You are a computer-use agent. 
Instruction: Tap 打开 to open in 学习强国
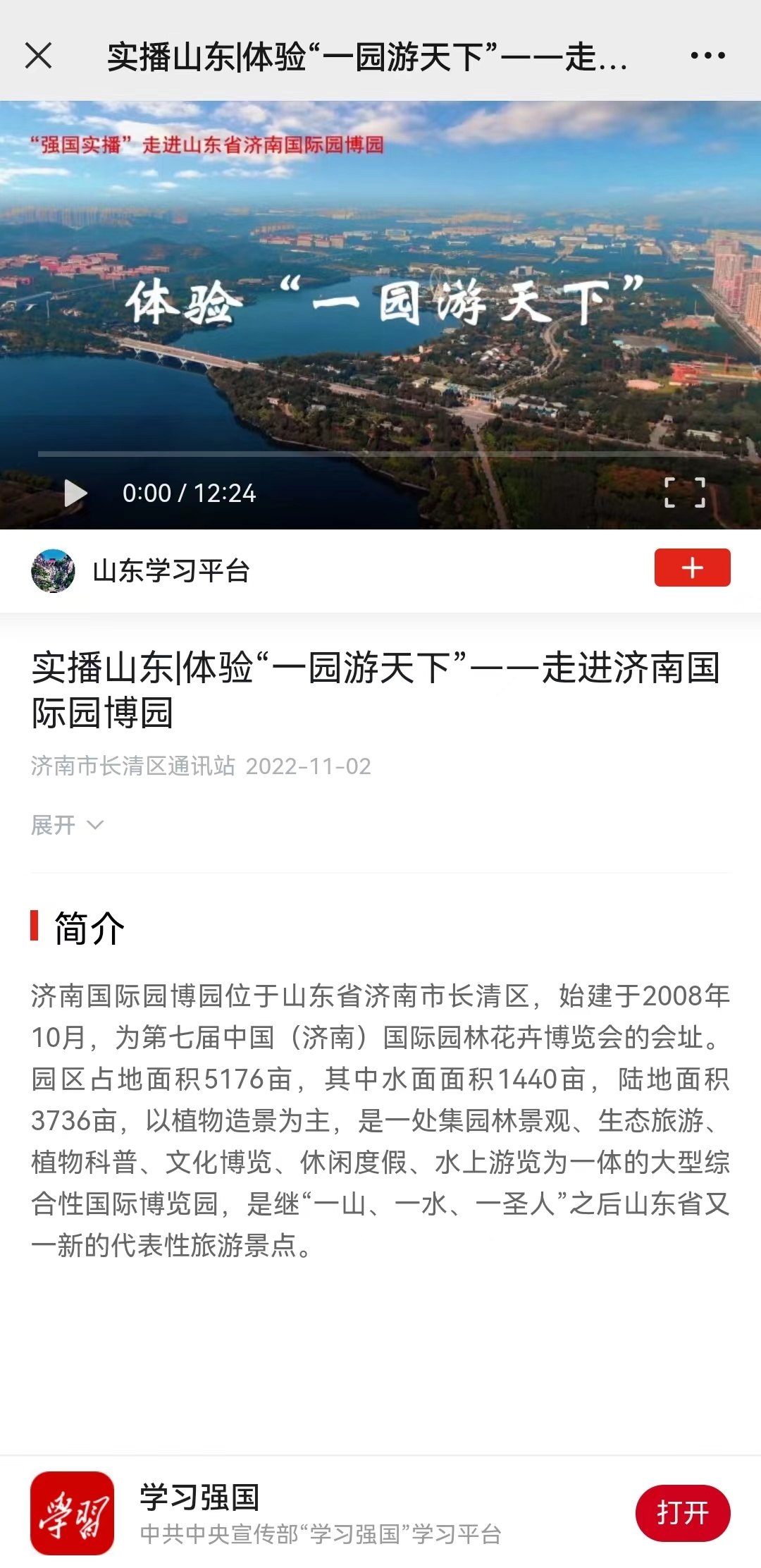click(x=682, y=1513)
